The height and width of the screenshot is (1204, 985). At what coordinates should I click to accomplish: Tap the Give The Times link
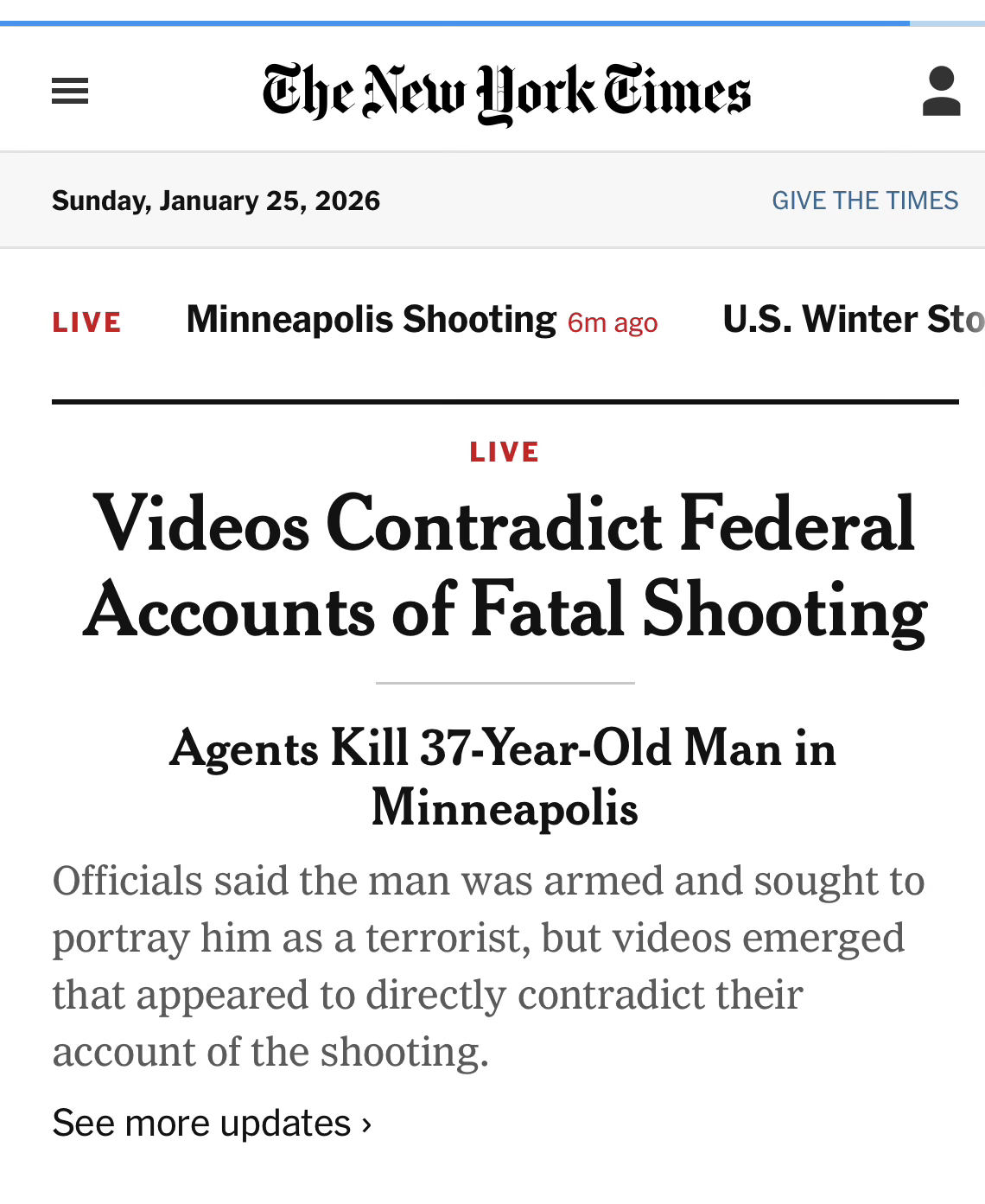pos(865,201)
